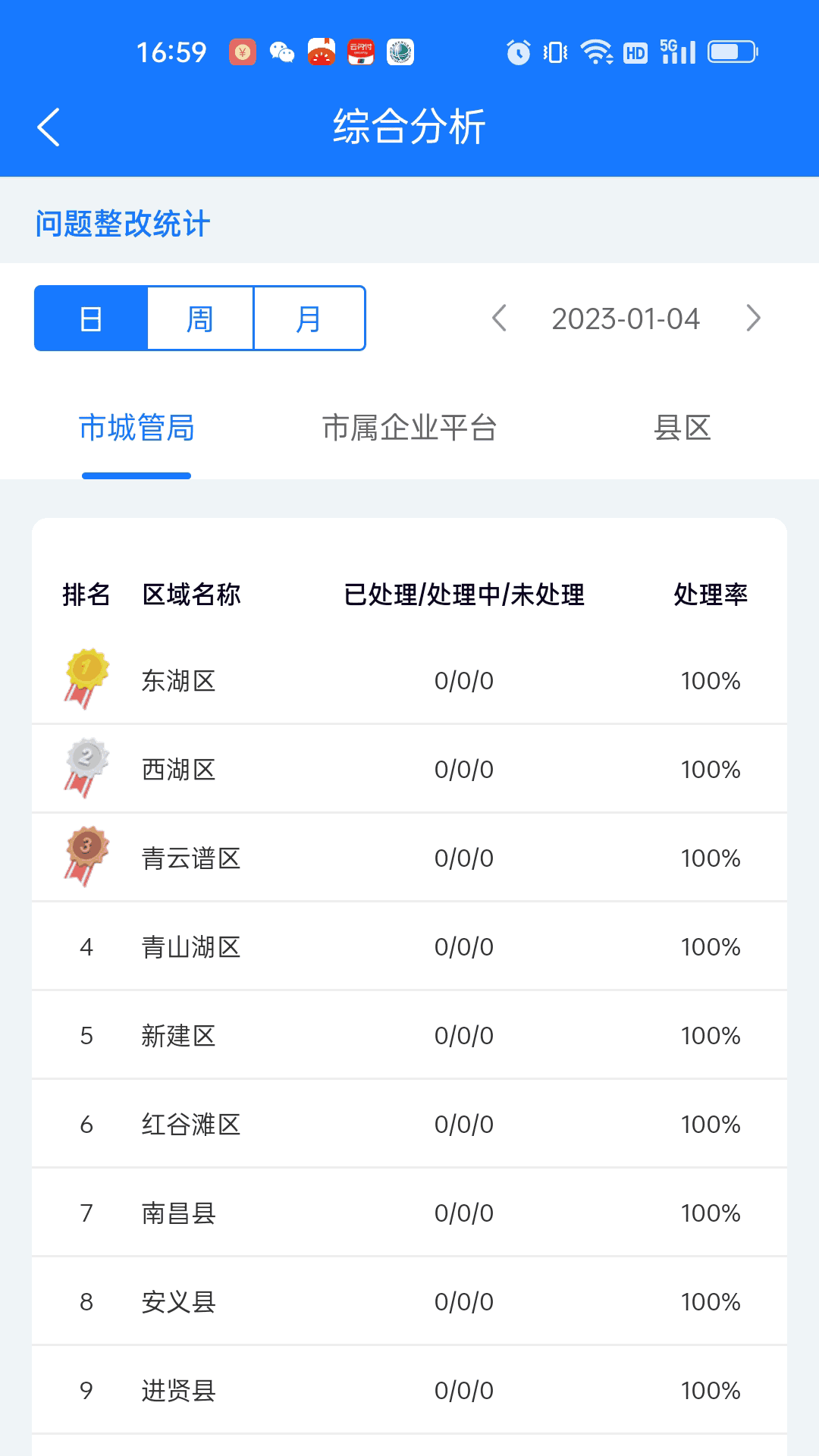This screenshot has width=819, height=1456.
Task: Go to previous date with left chevron
Action: tap(500, 319)
